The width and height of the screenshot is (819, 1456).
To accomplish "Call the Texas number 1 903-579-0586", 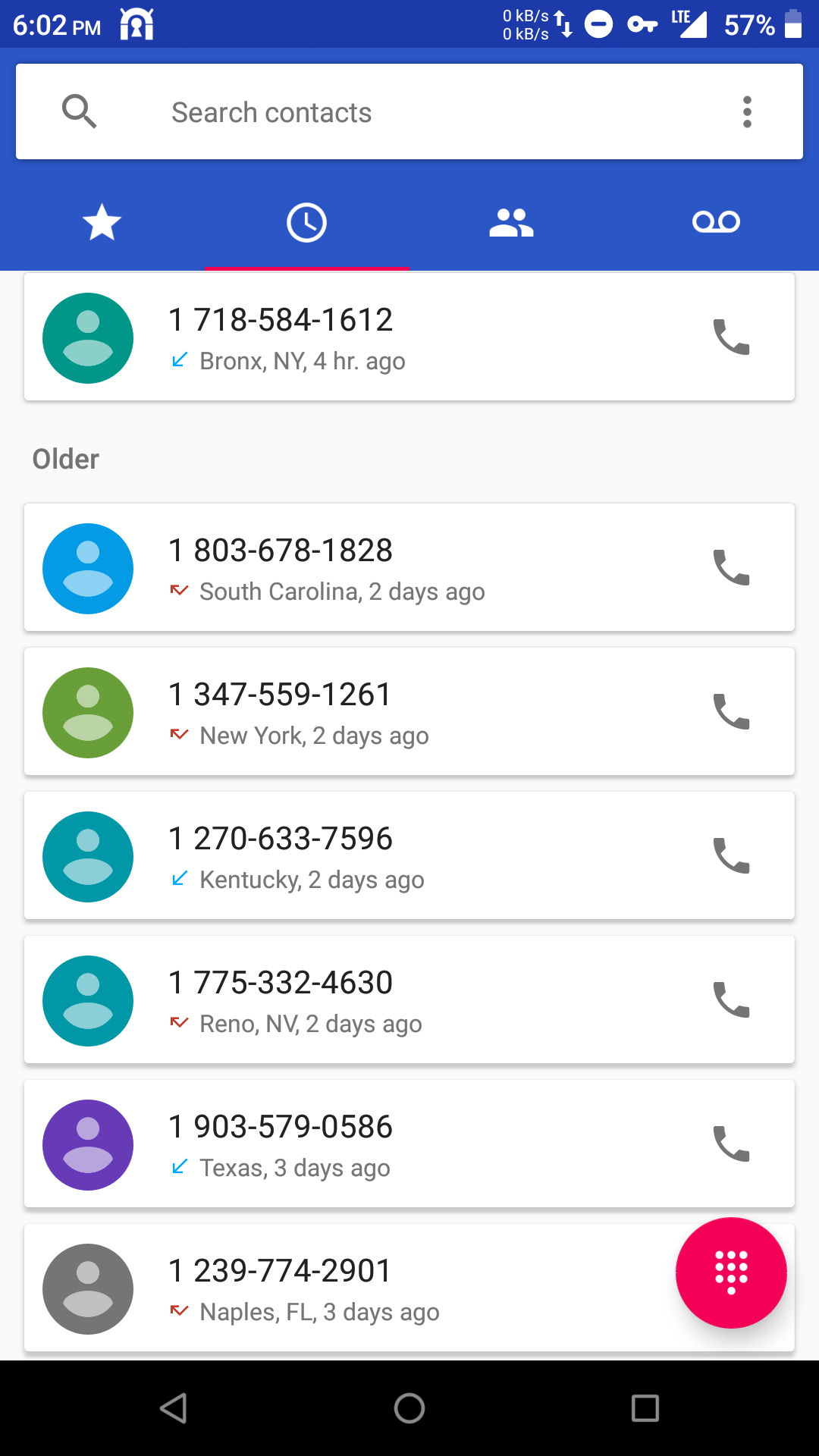I will click(x=731, y=1144).
